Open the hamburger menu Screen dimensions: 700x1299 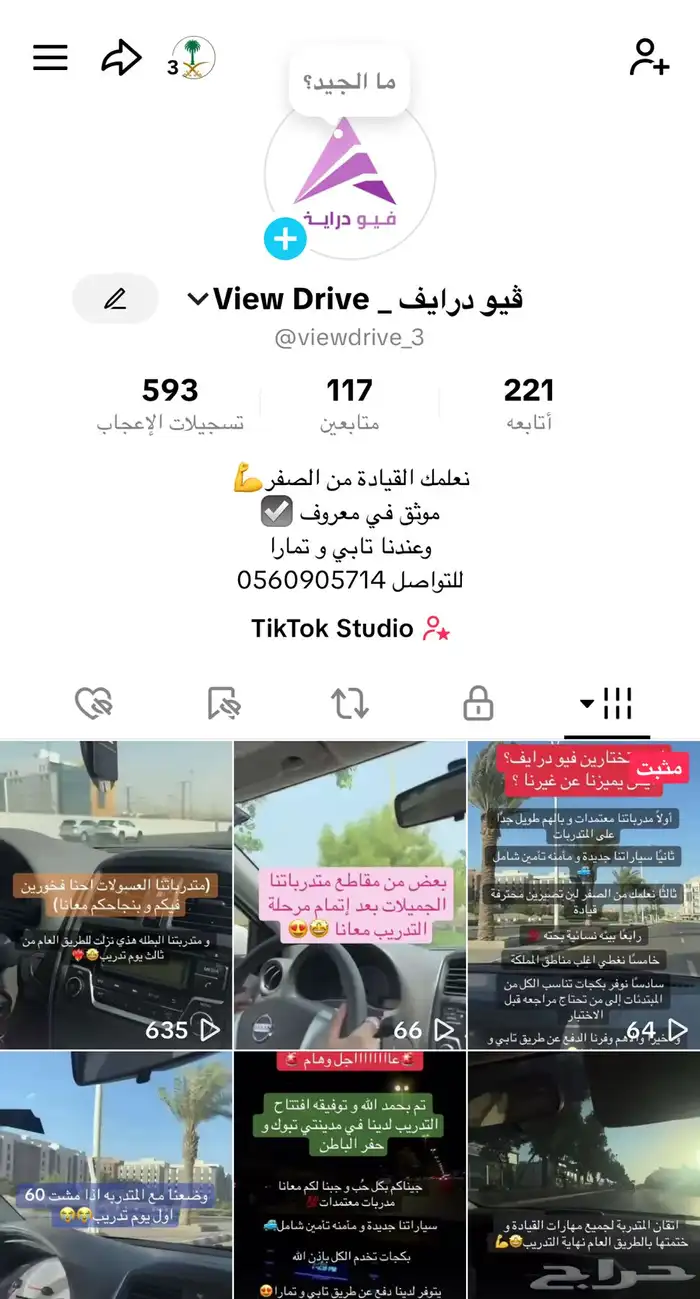pos(50,57)
